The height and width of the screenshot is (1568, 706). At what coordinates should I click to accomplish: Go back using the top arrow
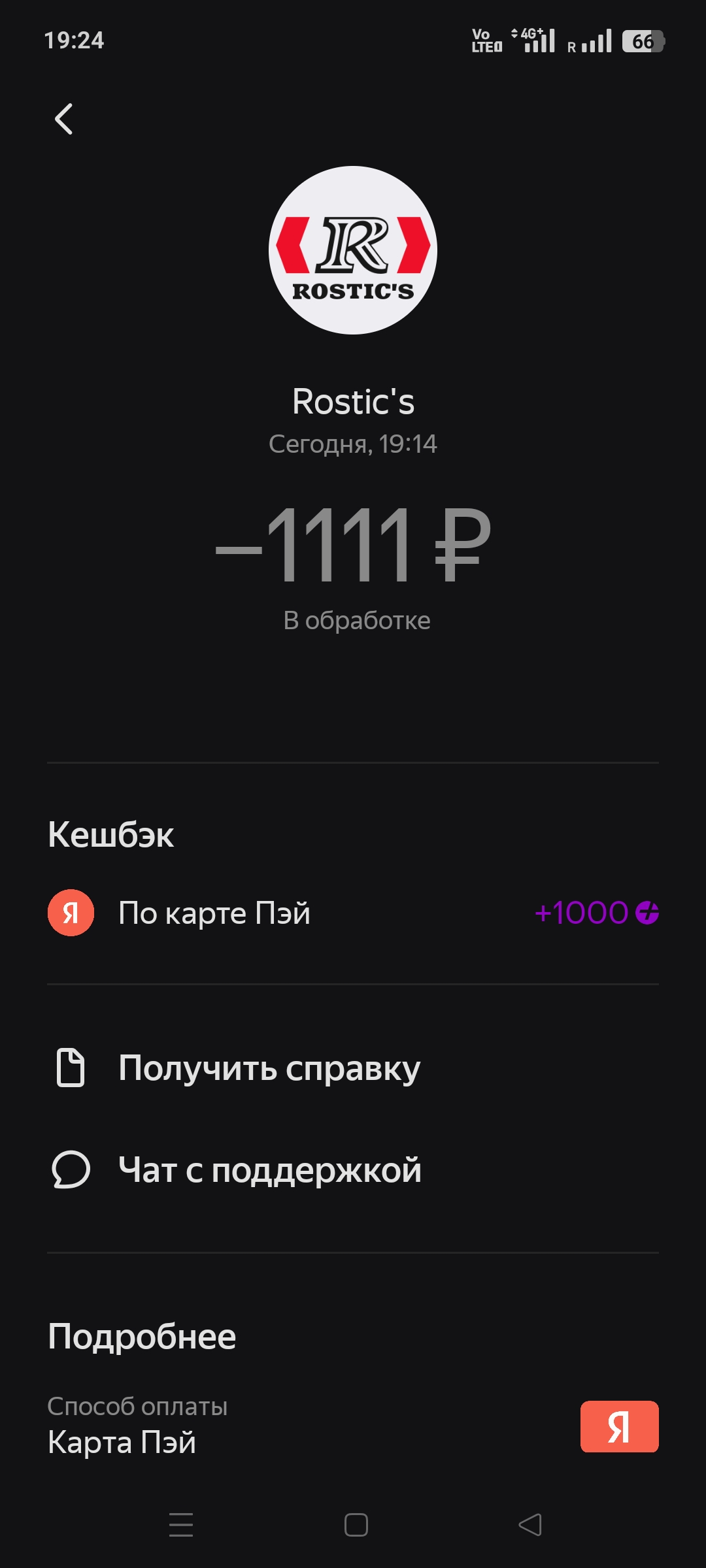pos(64,120)
